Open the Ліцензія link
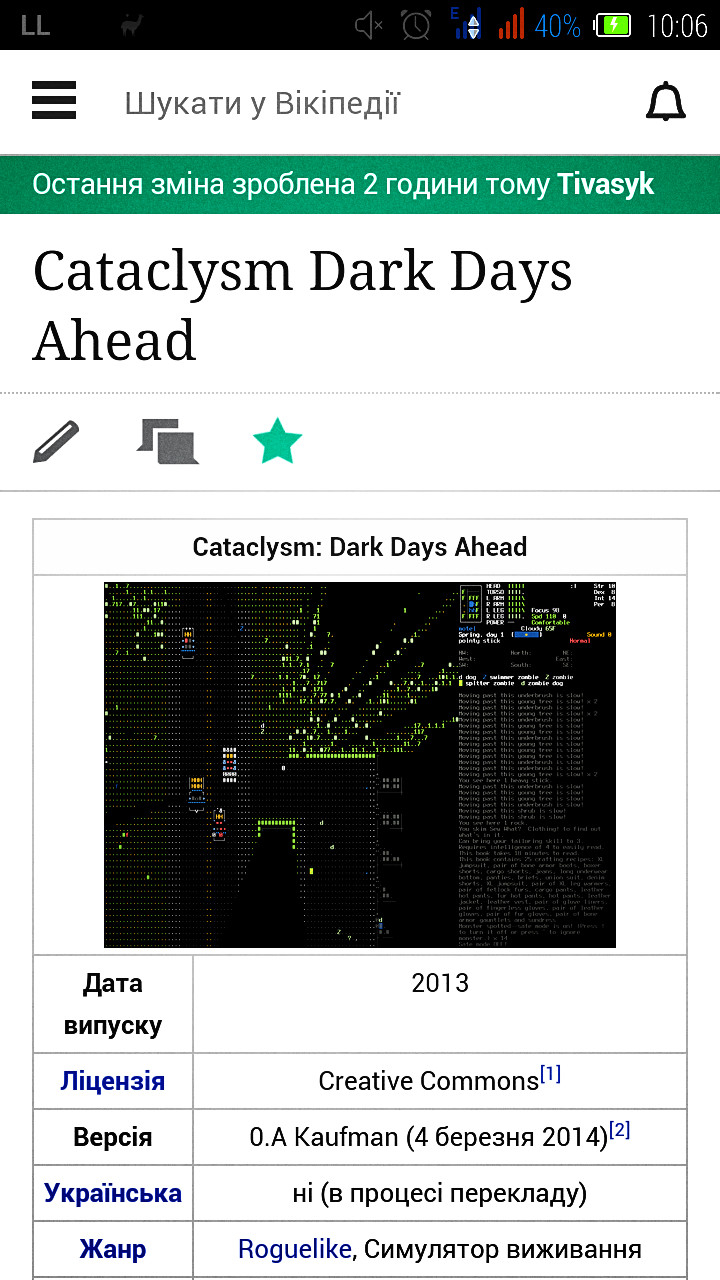This screenshot has width=720, height=1280. (x=112, y=1081)
